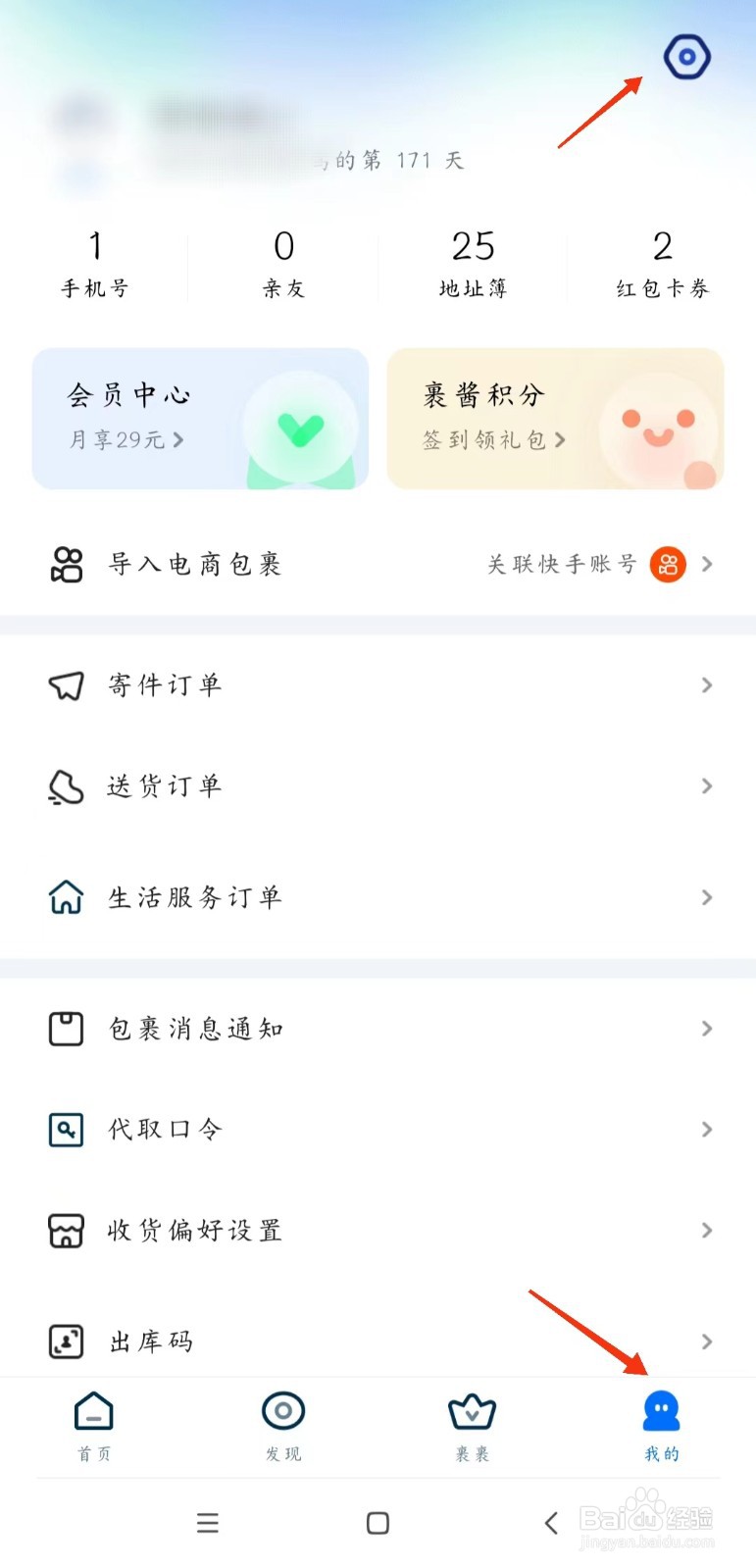Open 出库码 row
The width and height of the screenshot is (756, 1568).
click(378, 1340)
